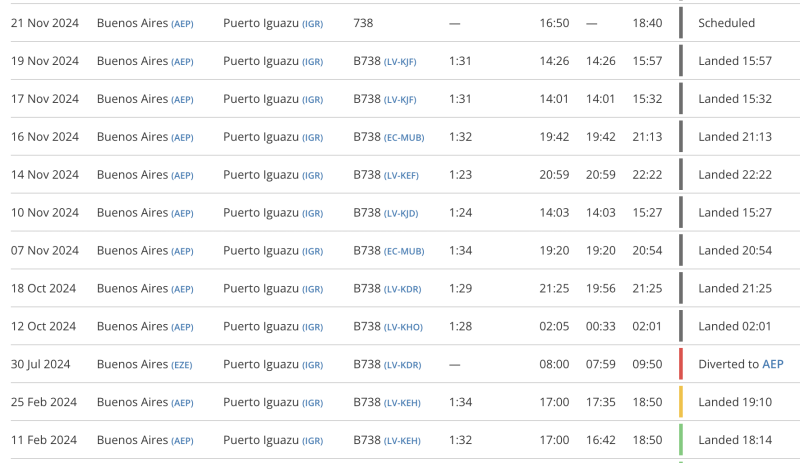
Task: Open the LV-KHO aircraft link
Action: tap(403, 328)
